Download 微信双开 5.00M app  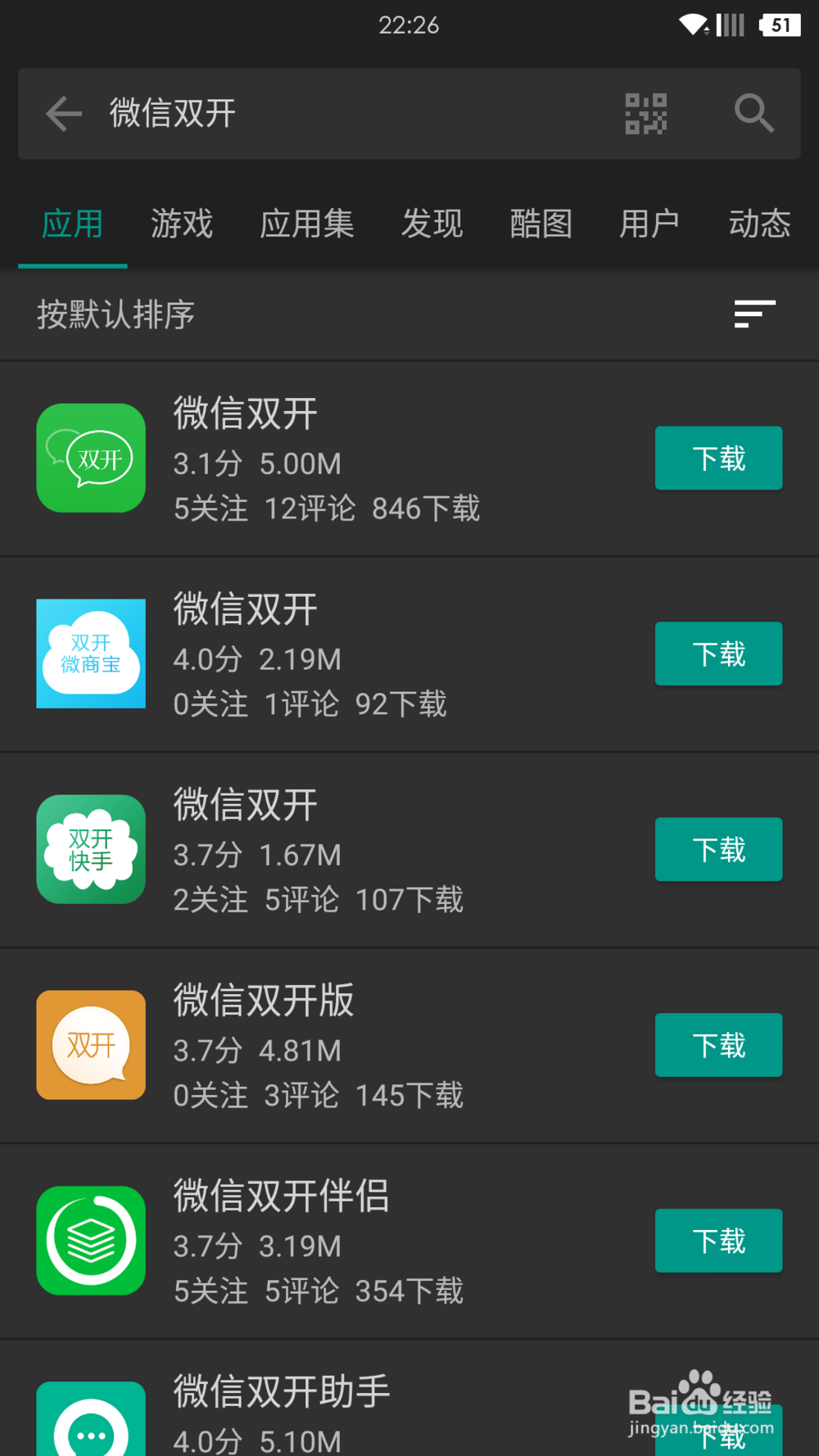[x=718, y=458]
